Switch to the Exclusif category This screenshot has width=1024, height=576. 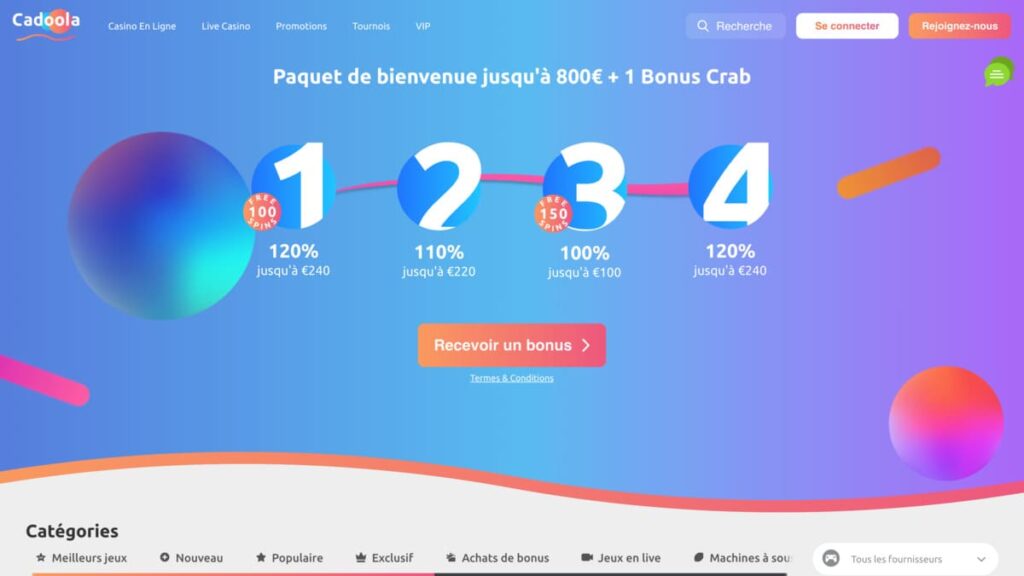[384, 558]
